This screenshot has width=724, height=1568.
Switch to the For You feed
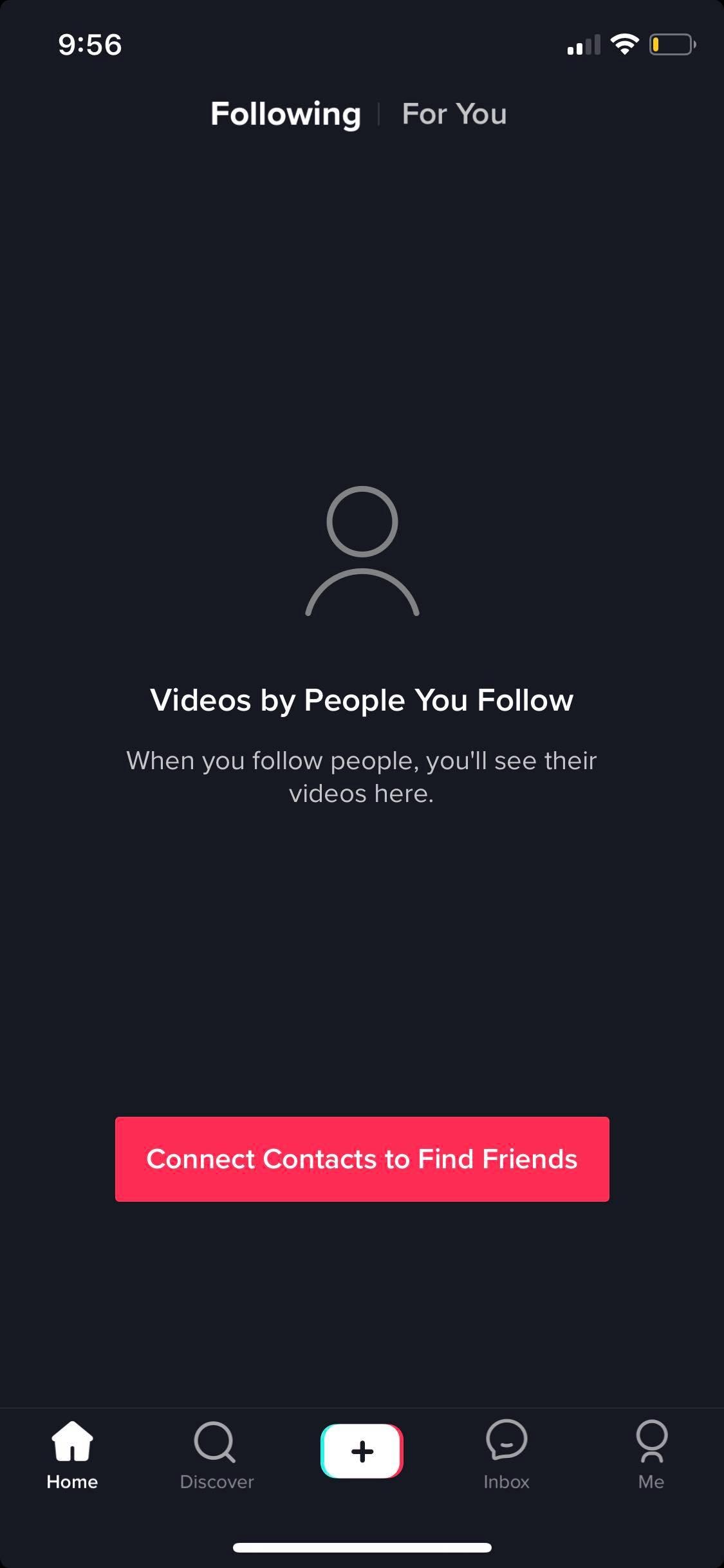pyautogui.click(x=454, y=114)
